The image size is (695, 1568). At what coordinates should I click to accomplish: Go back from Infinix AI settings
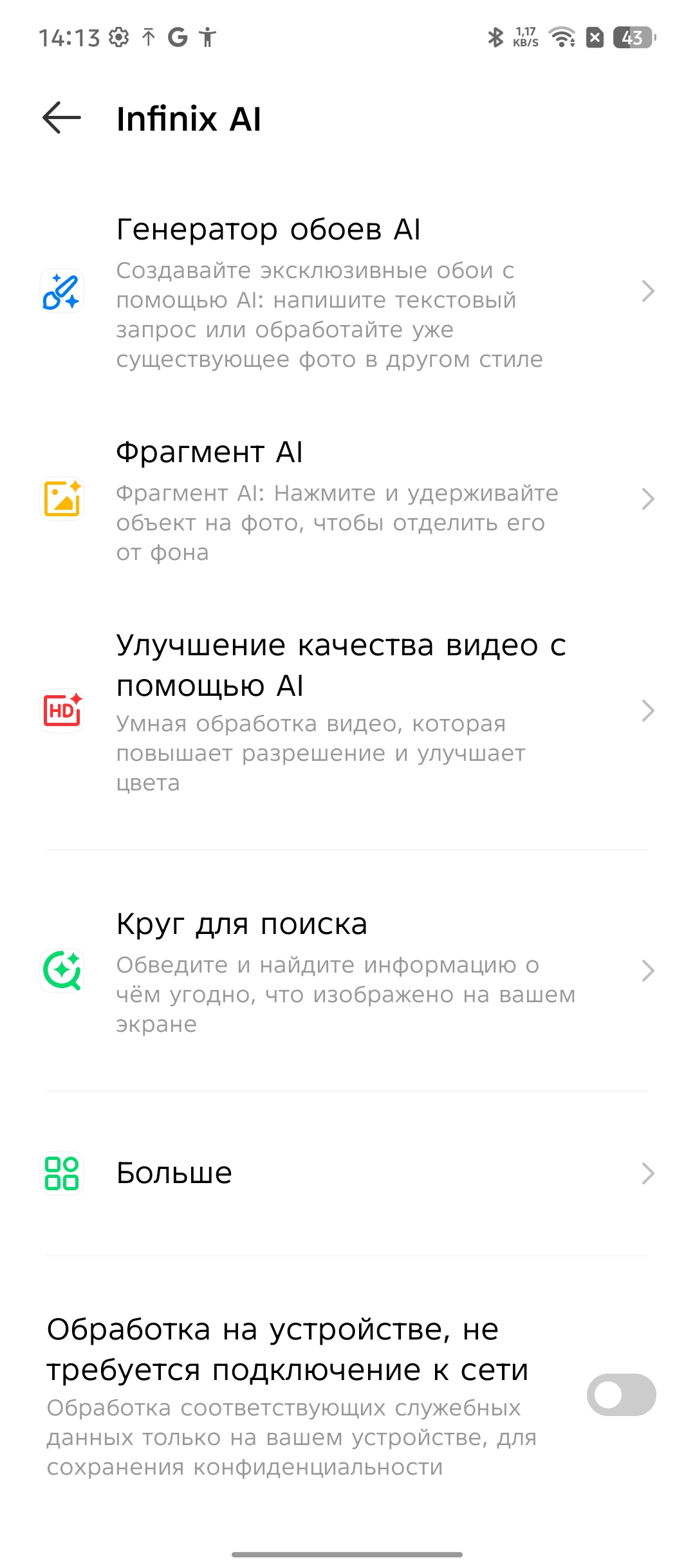pos(62,118)
